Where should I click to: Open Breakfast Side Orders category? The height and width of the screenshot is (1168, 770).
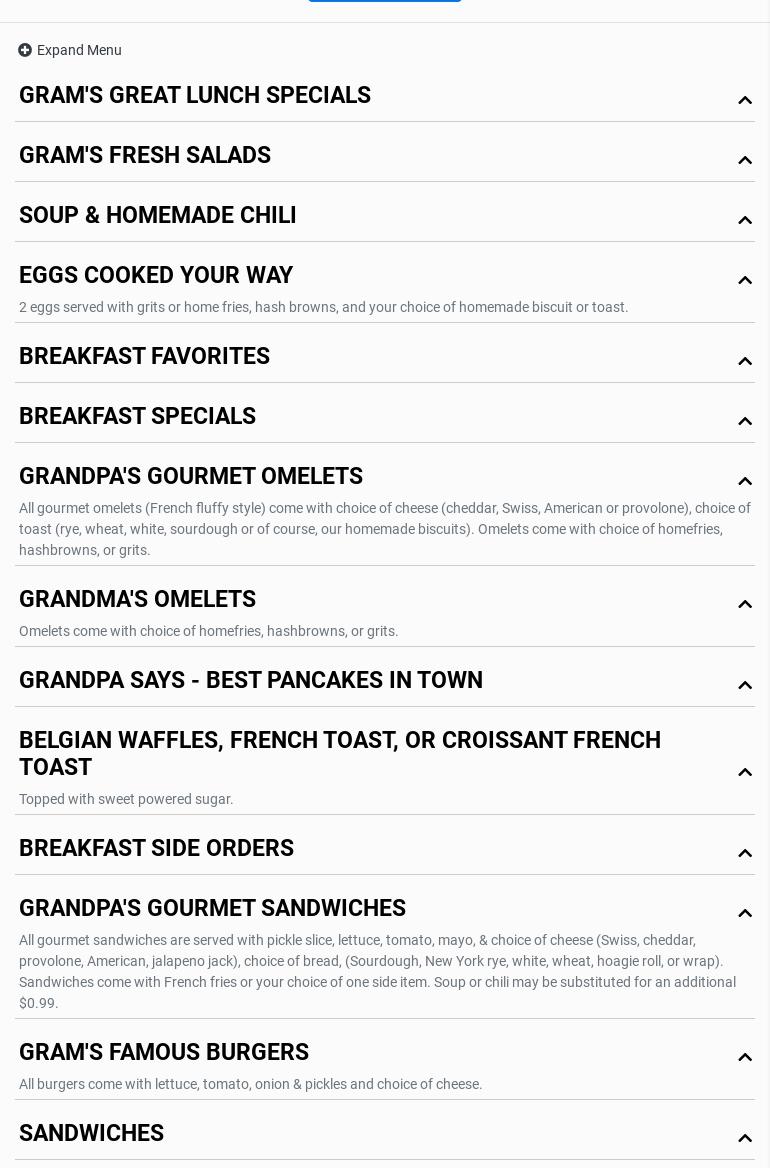[156, 849]
